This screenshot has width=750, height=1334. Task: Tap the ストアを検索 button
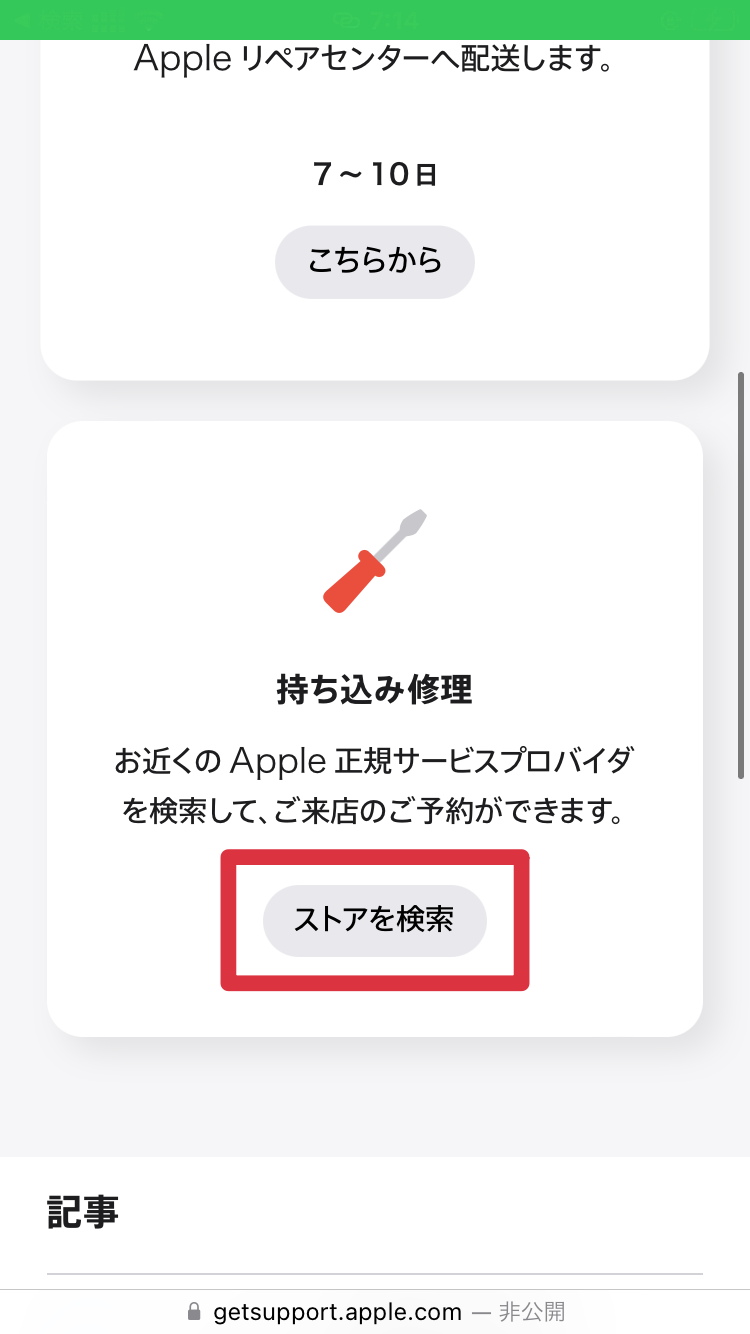[x=374, y=920]
